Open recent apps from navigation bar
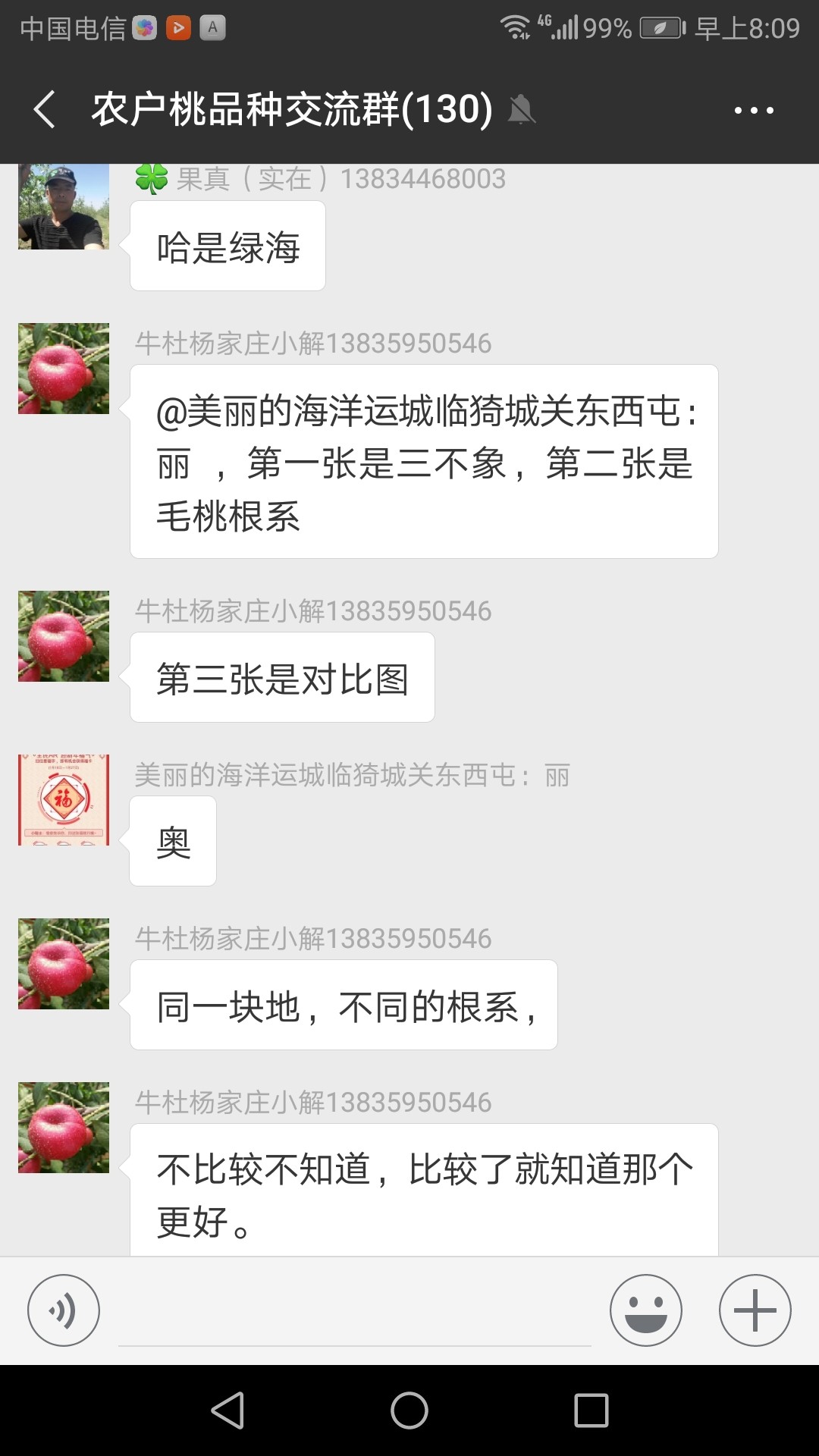The height and width of the screenshot is (1456, 819). coord(591,1410)
